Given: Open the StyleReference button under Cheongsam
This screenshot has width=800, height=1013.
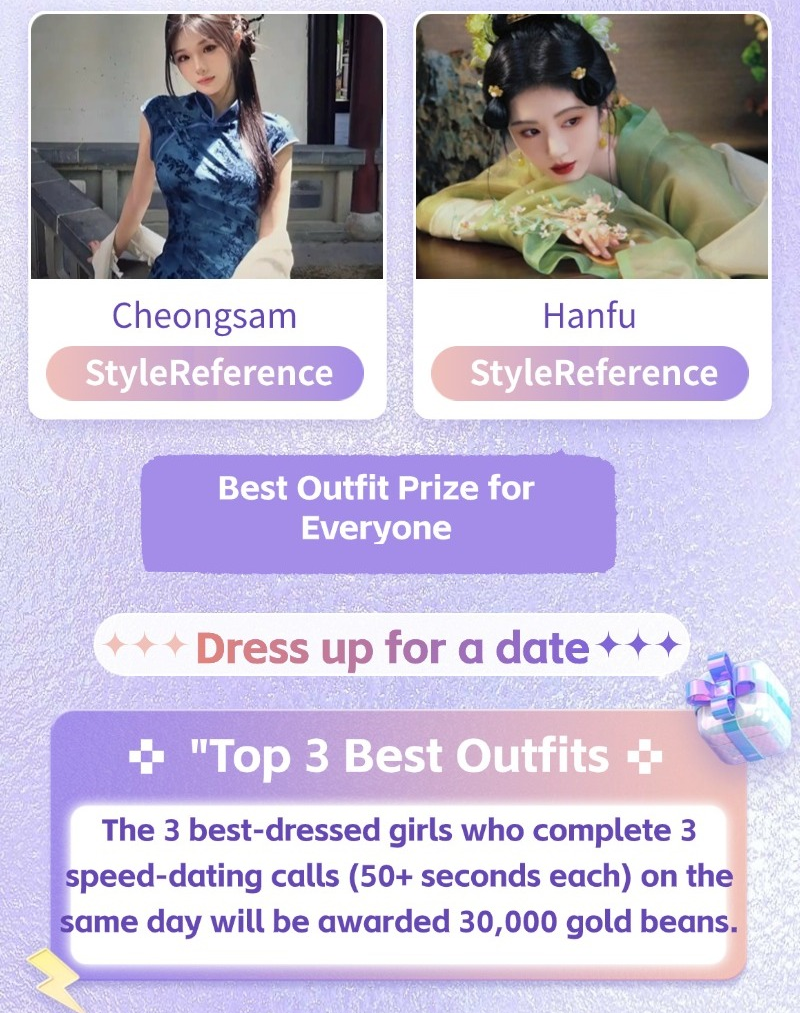Looking at the screenshot, I should point(206,373).
